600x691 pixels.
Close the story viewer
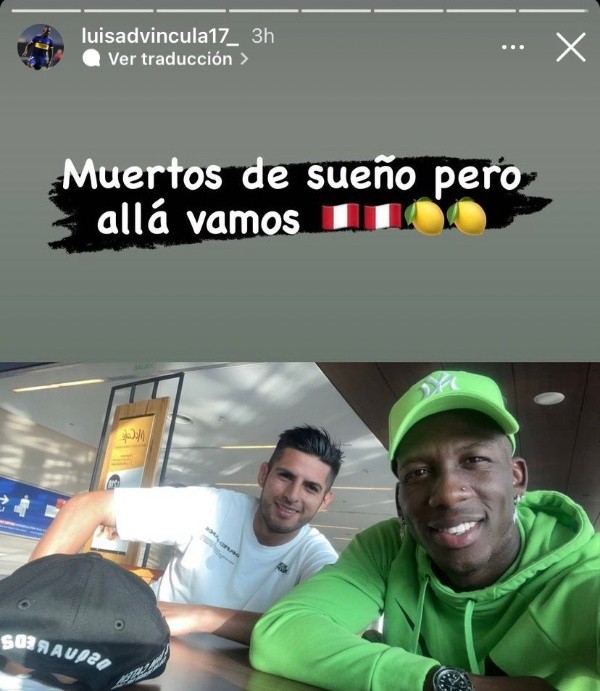click(x=570, y=47)
